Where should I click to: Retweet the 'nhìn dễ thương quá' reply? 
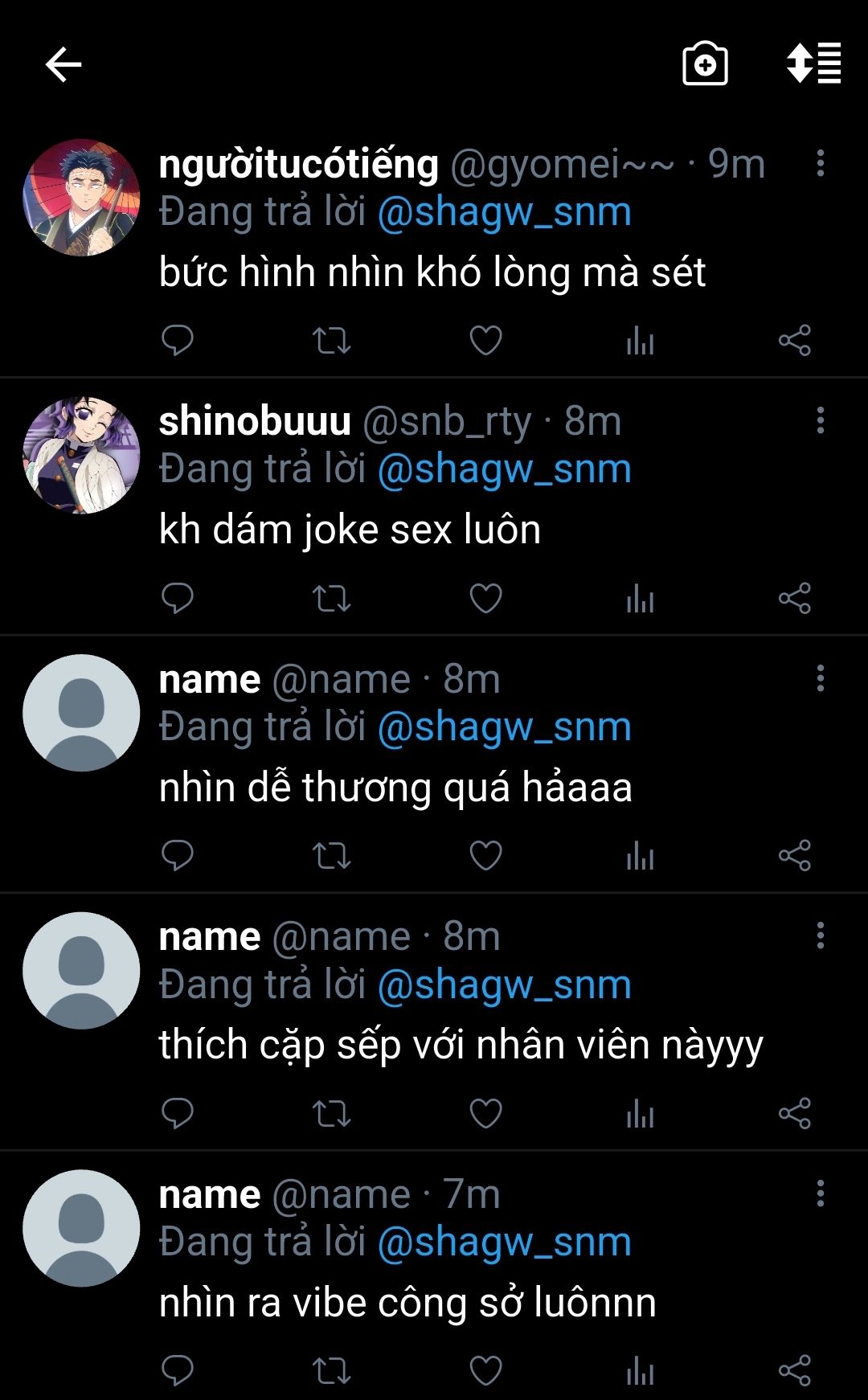point(331,856)
